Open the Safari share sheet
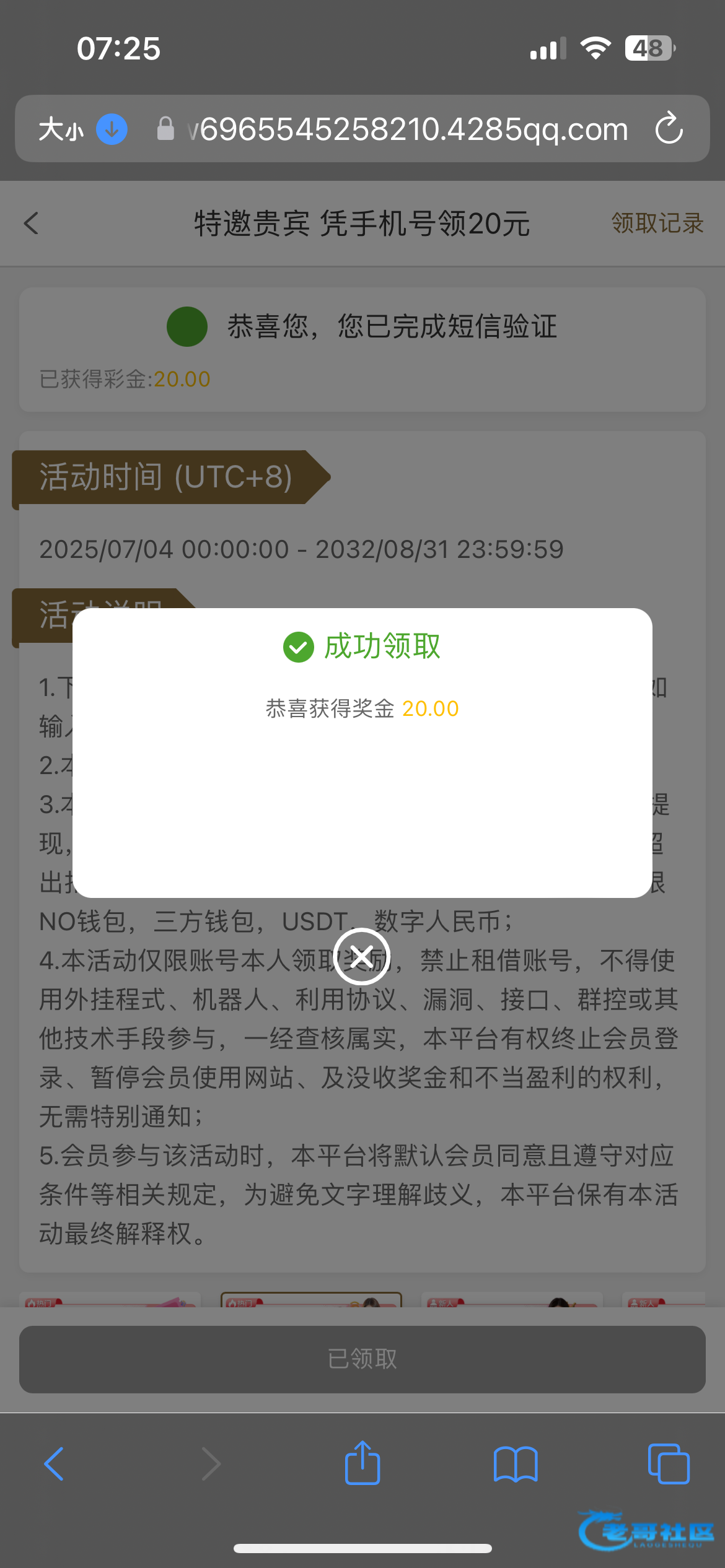Screen dimensions: 725x1568 pos(362,1464)
